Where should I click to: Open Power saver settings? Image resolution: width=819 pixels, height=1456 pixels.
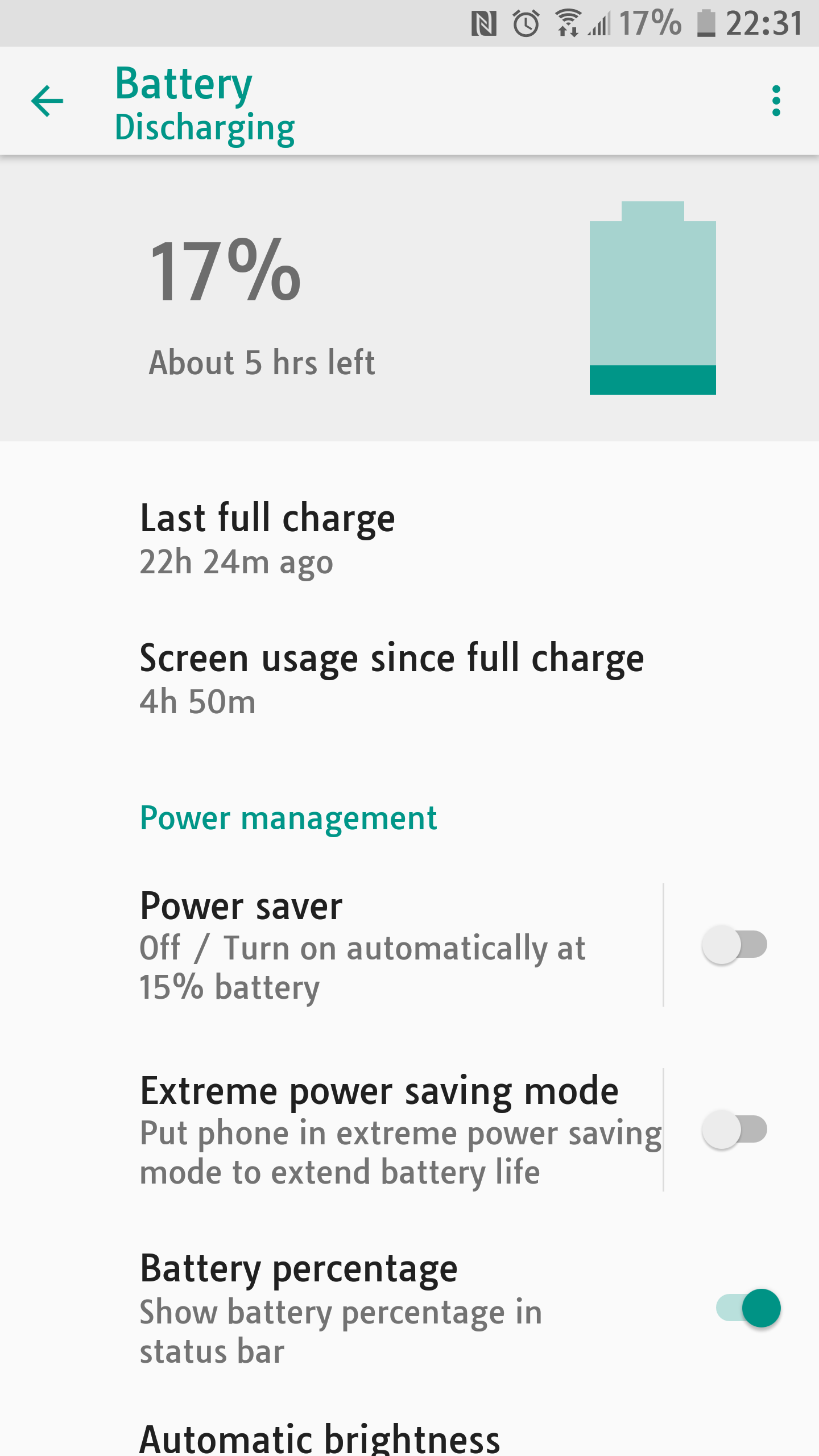(x=364, y=945)
